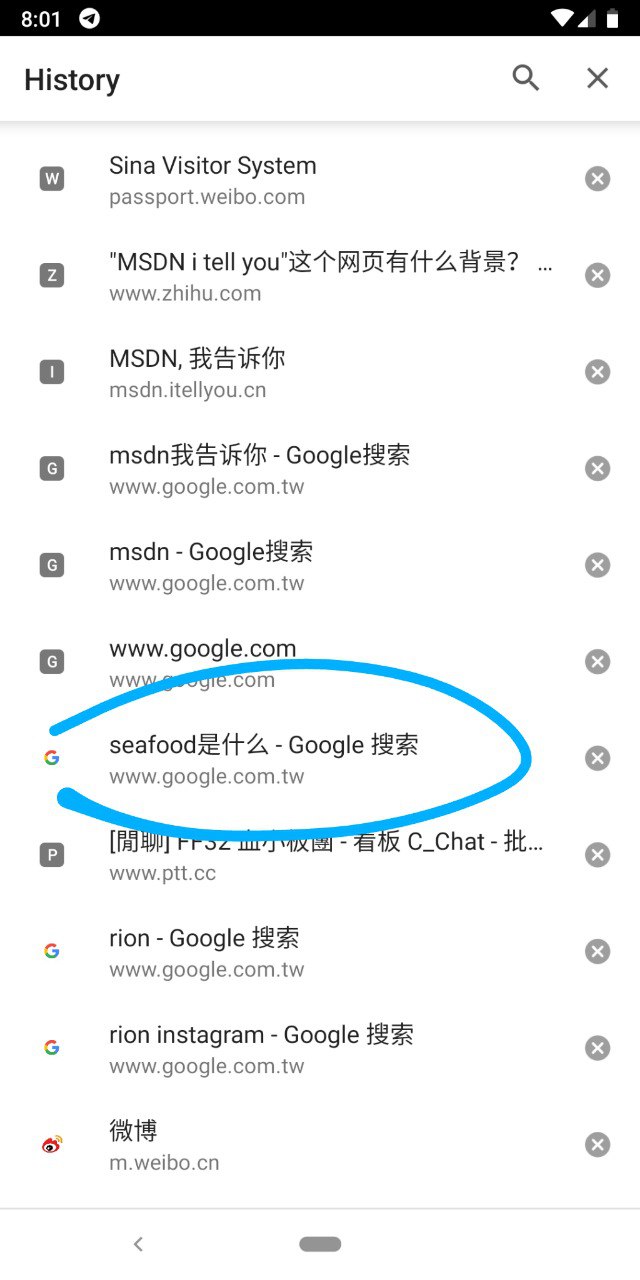Remove Sina Visitor System from history

coord(597,179)
